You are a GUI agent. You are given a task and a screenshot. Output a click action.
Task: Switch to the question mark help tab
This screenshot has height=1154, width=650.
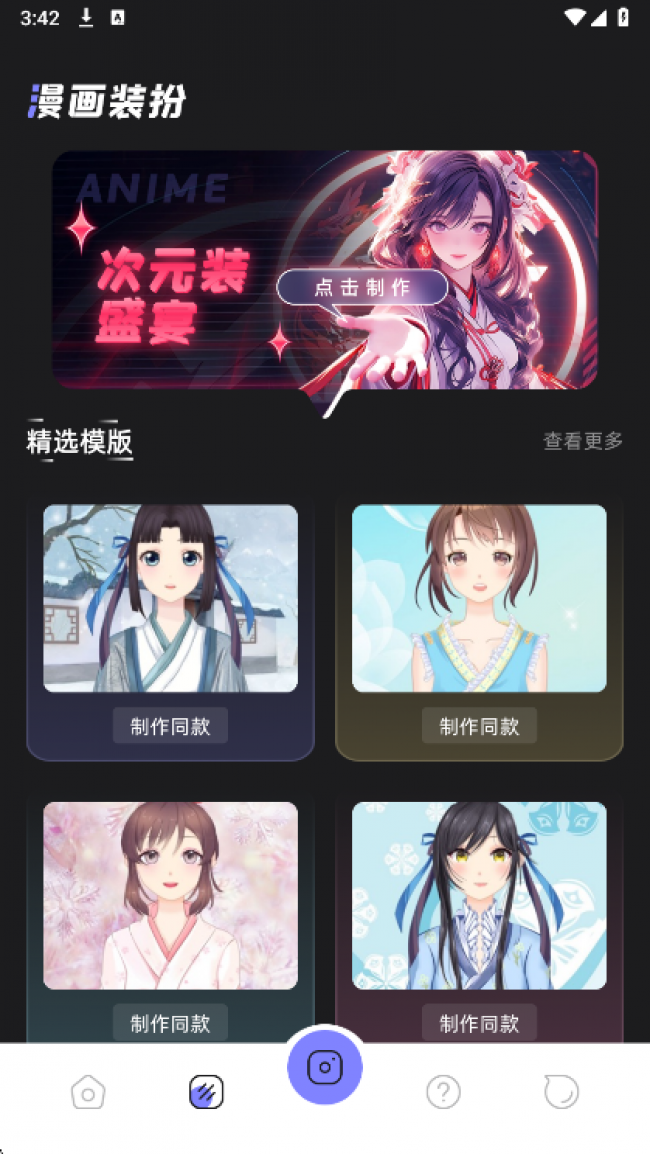pos(443,1092)
